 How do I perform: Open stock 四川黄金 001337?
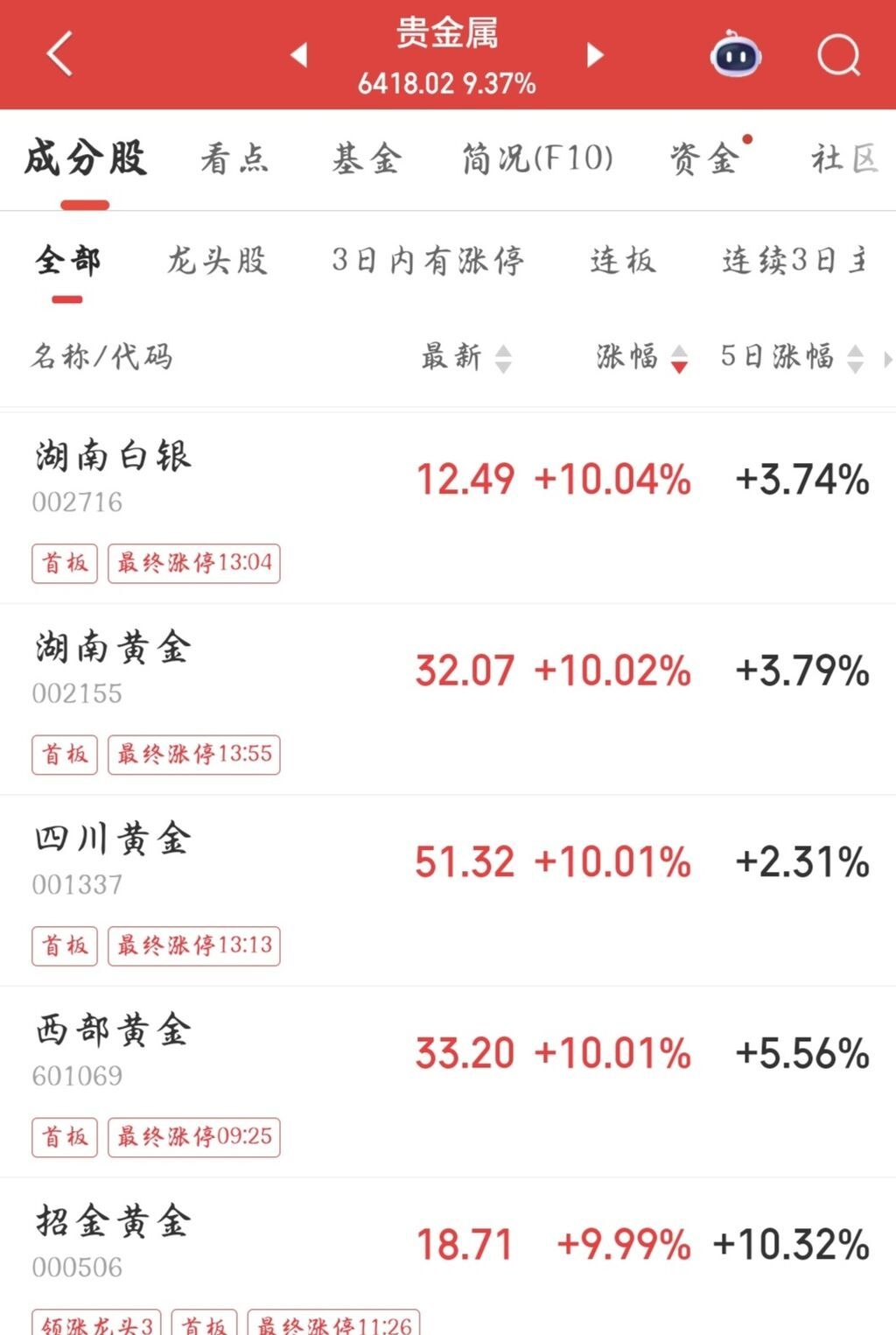point(114,858)
